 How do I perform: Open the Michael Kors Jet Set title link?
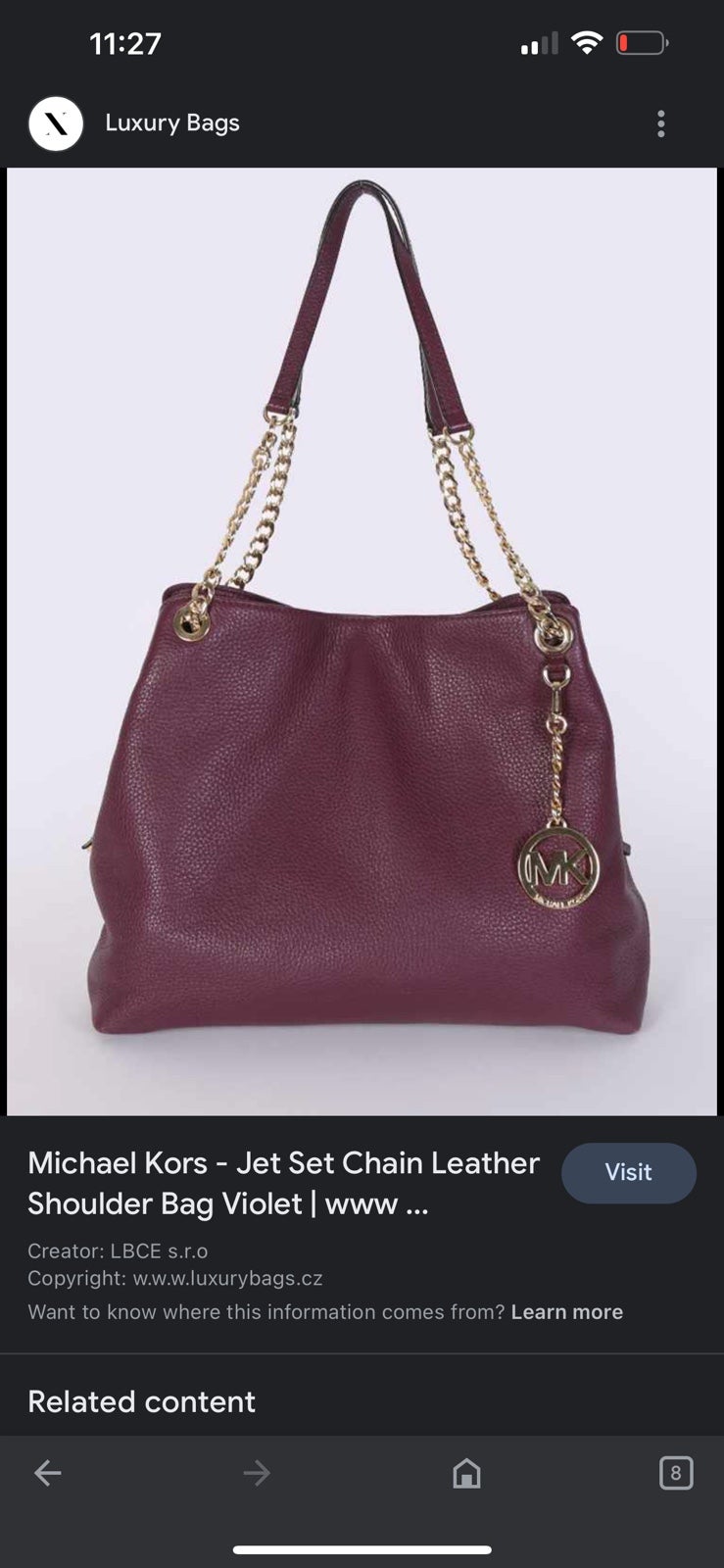click(284, 1183)
